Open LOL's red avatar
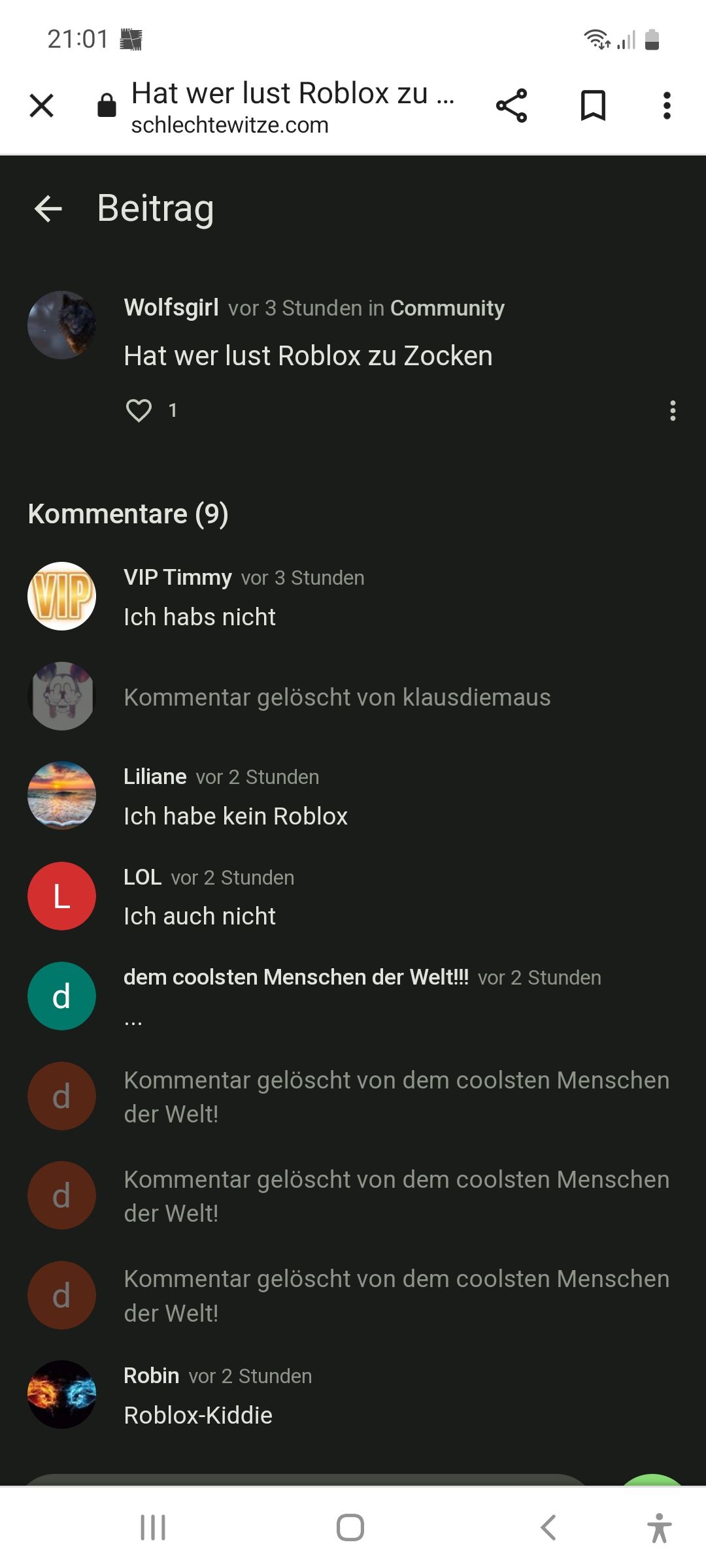 tap(61, 896)
